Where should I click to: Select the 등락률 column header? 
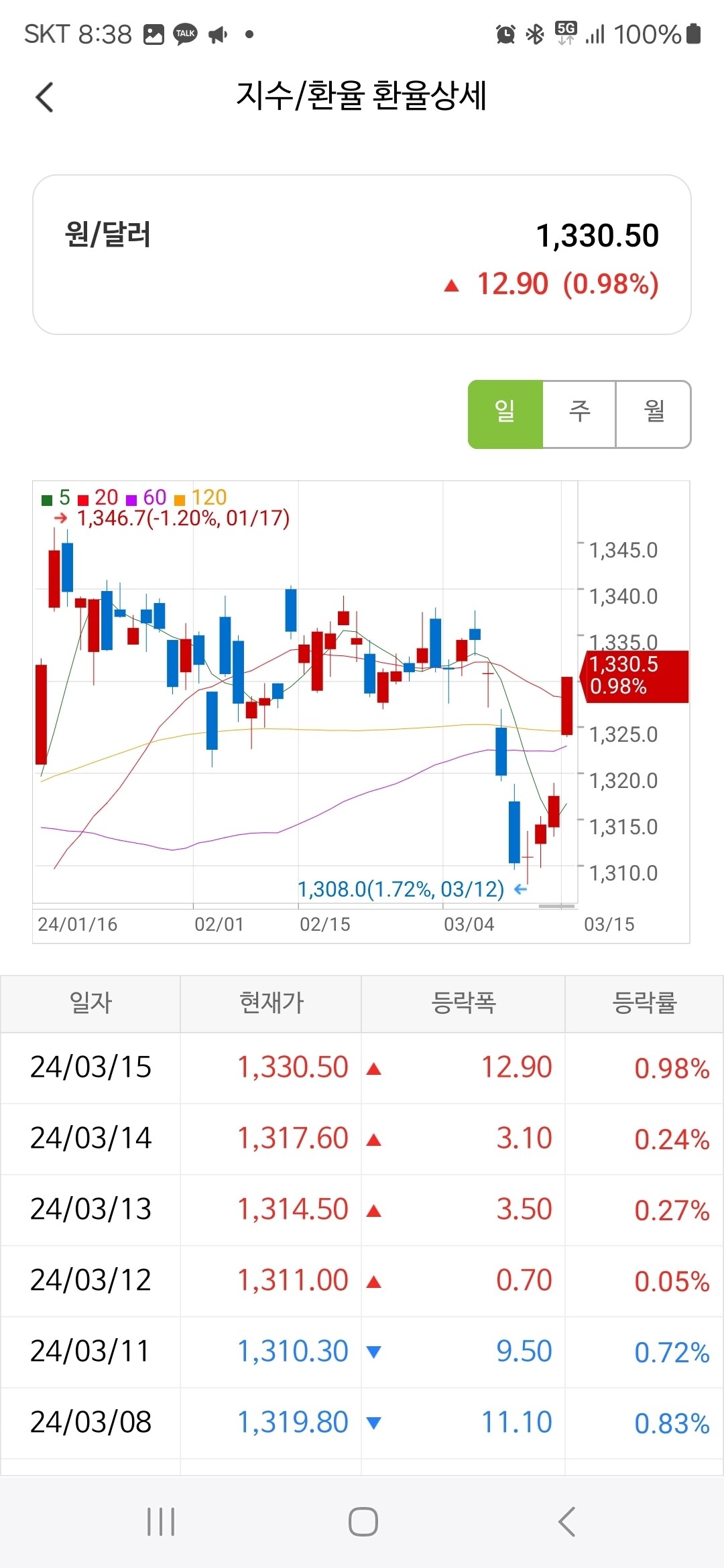(x=645, y=1003)
